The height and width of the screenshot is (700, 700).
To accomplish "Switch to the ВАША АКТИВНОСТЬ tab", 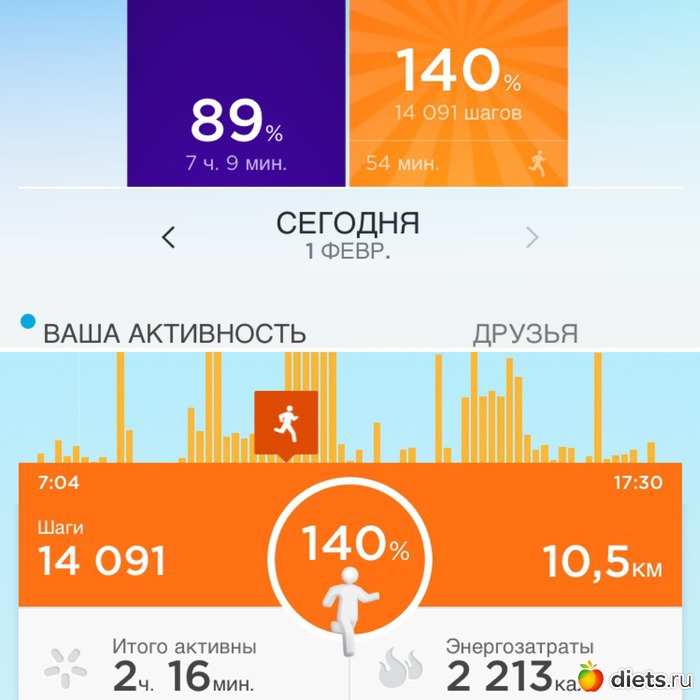I will 174,333.
